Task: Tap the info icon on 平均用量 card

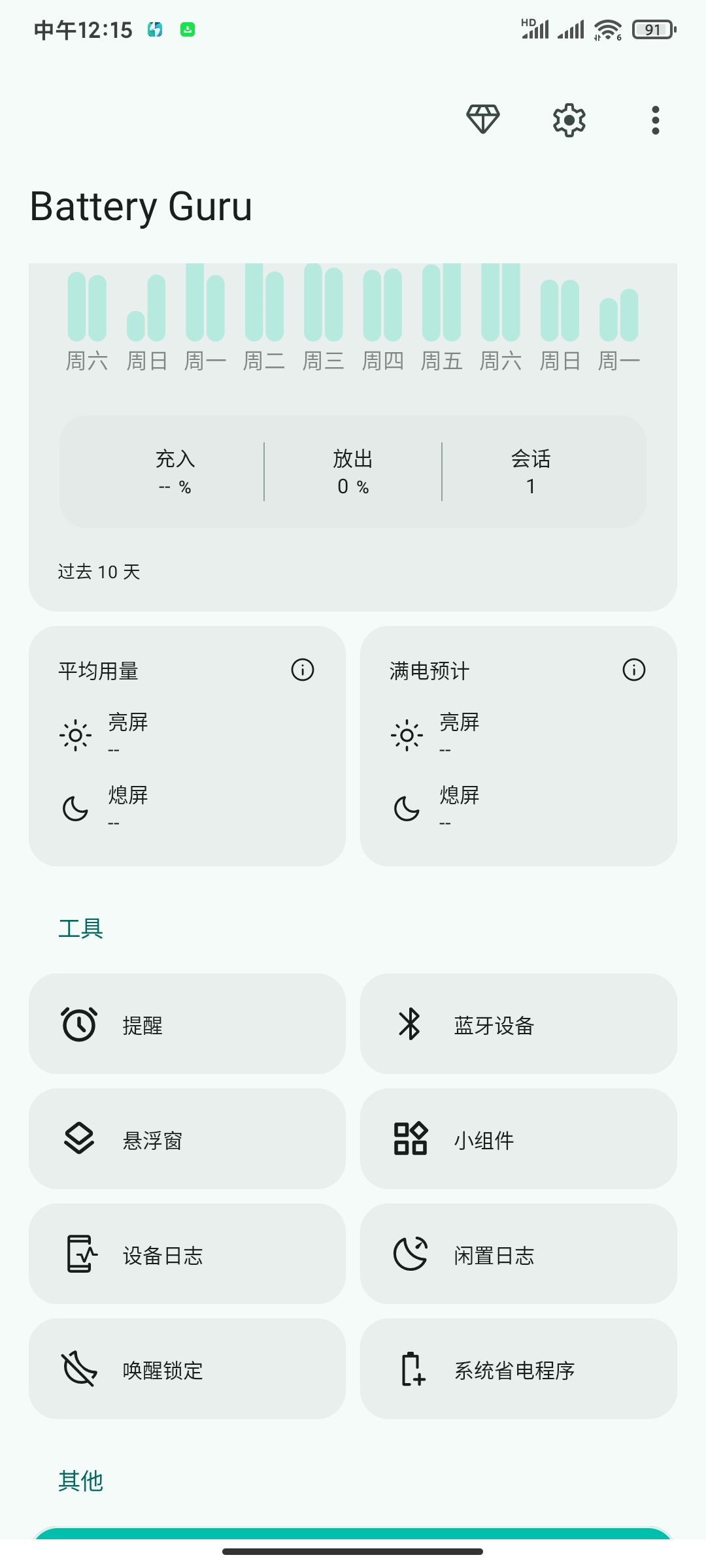Action: click(303, 670)
